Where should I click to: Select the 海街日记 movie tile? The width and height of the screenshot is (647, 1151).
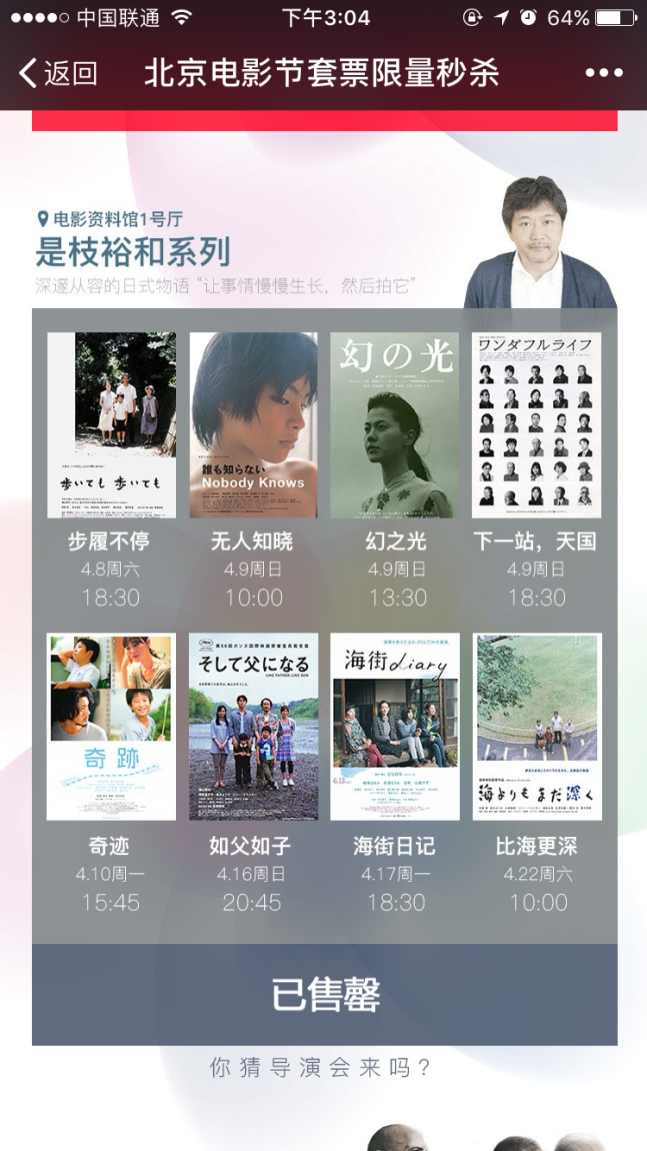tap(395, 726)
